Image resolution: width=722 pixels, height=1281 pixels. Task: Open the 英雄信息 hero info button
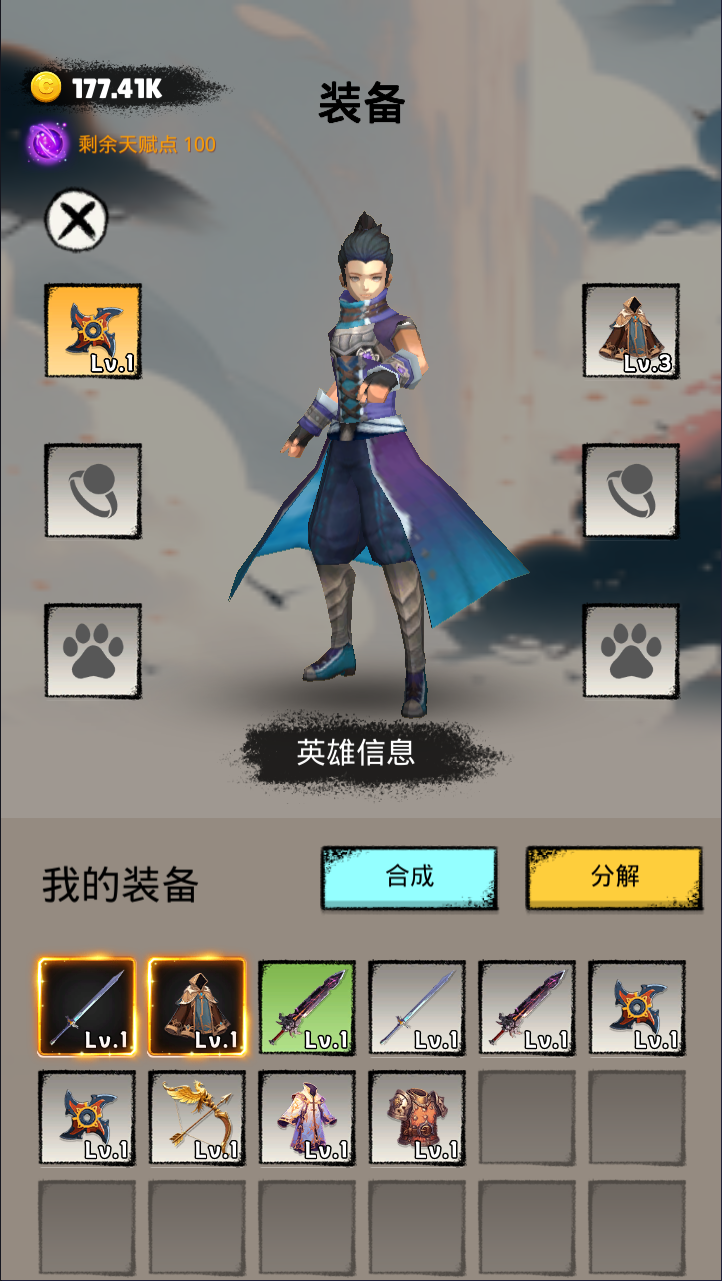click(356, 752)
